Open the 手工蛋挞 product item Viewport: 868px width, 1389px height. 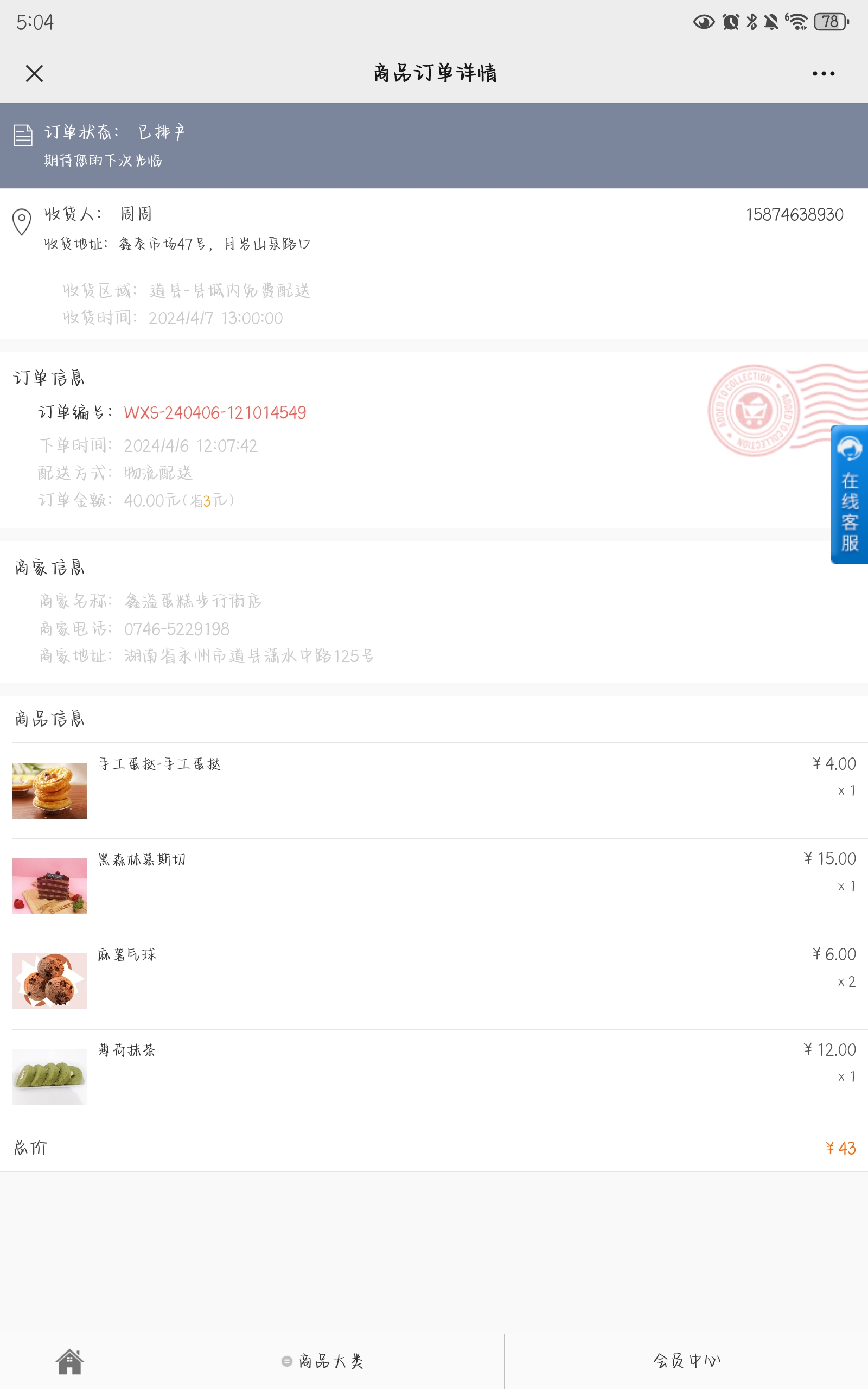(434, 791)
